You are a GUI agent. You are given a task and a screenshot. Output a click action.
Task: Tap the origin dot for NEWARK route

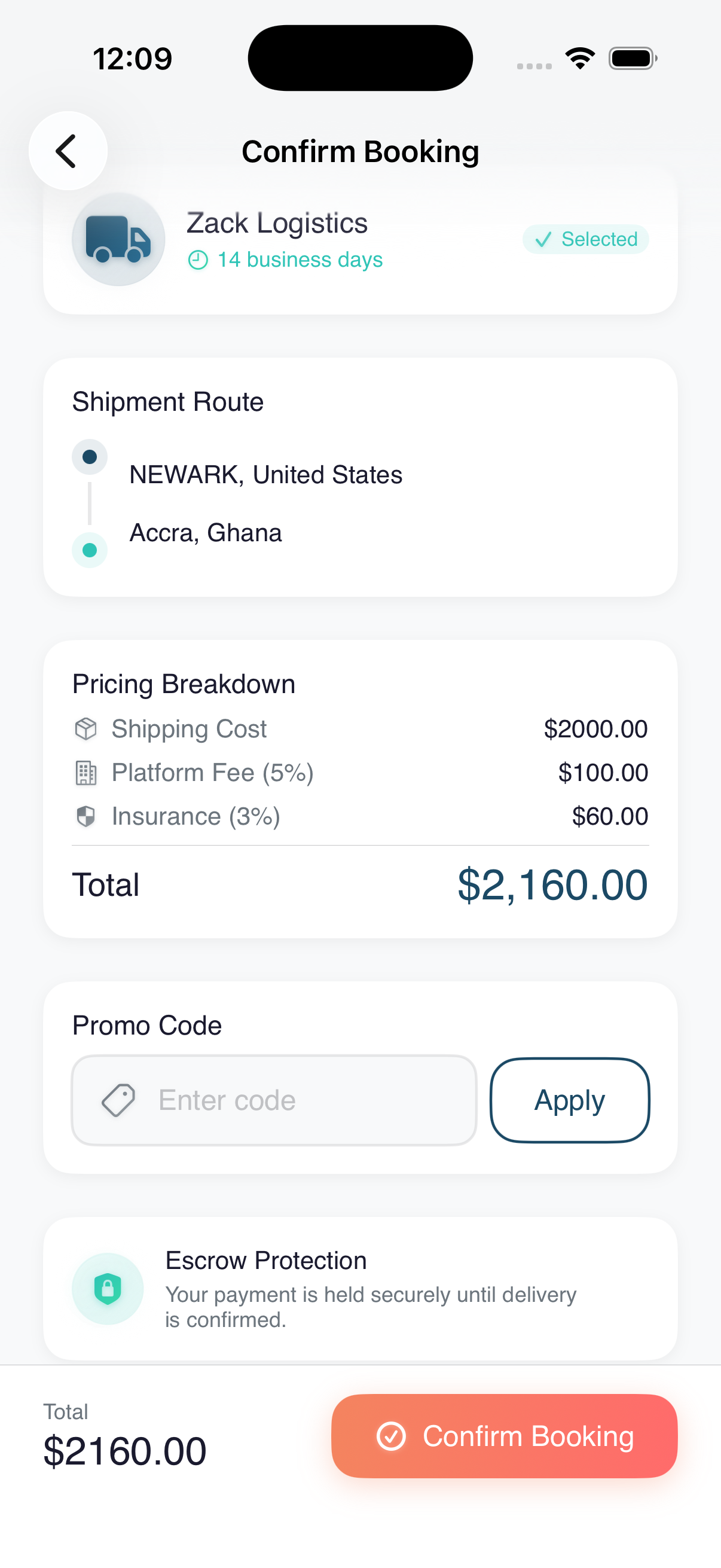(90, 456)
